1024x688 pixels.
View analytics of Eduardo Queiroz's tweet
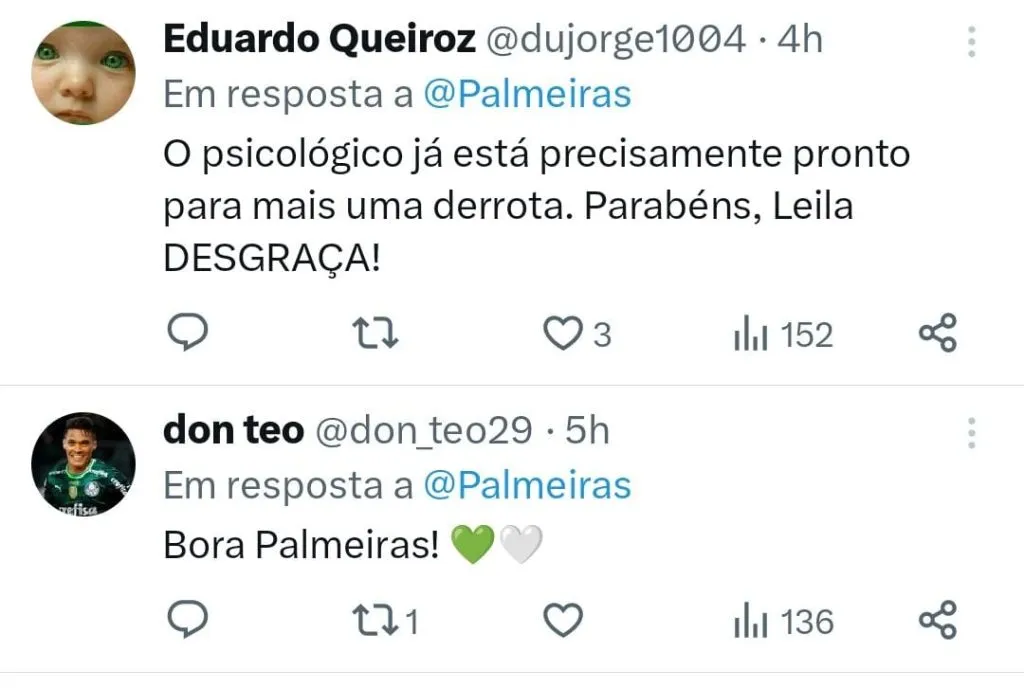(x=783, y=334)
